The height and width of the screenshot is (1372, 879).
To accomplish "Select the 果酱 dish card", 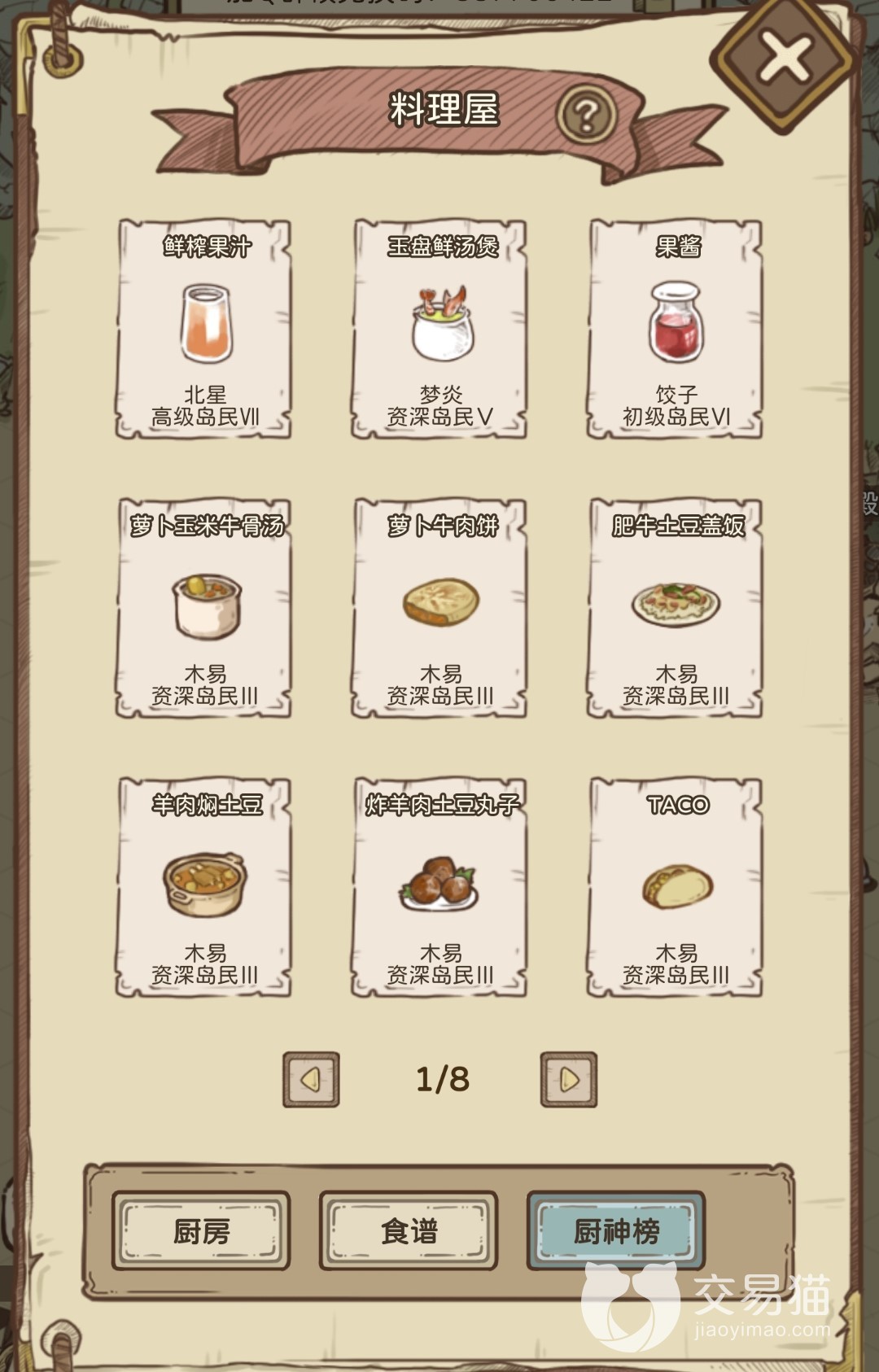I will (x=676, y=330).
